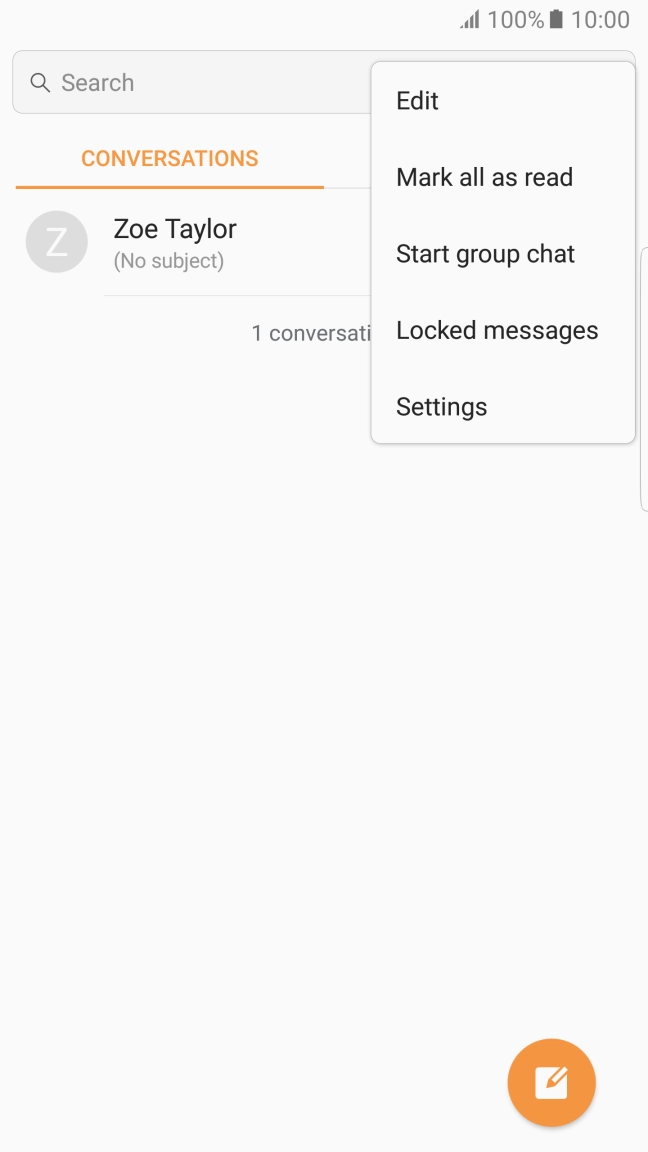Screen dimensions: 648x1152
Task: Choose Mark all as read
Action: click(x=503, y=177)
